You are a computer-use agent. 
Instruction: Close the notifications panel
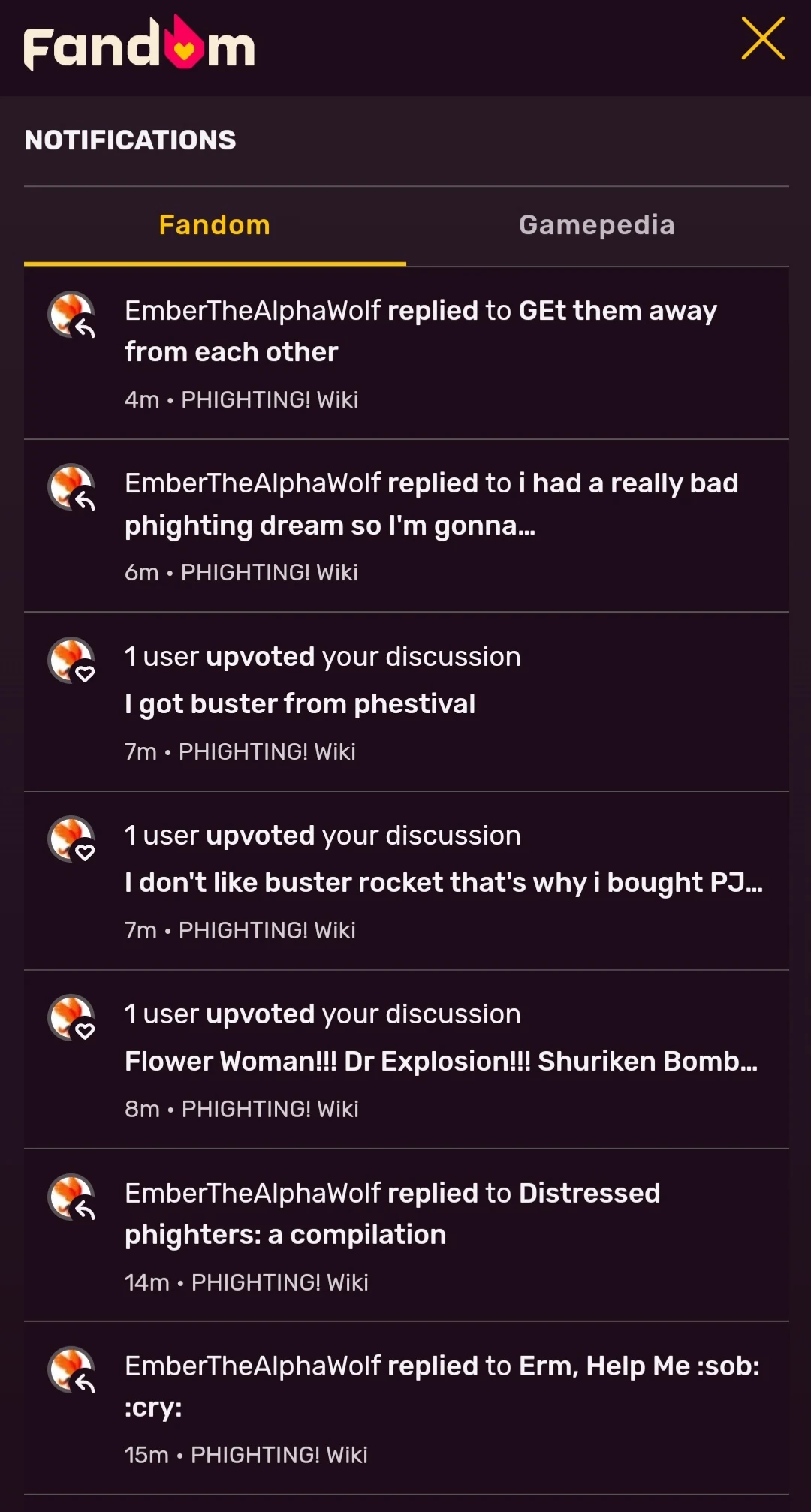click(763, 38)
